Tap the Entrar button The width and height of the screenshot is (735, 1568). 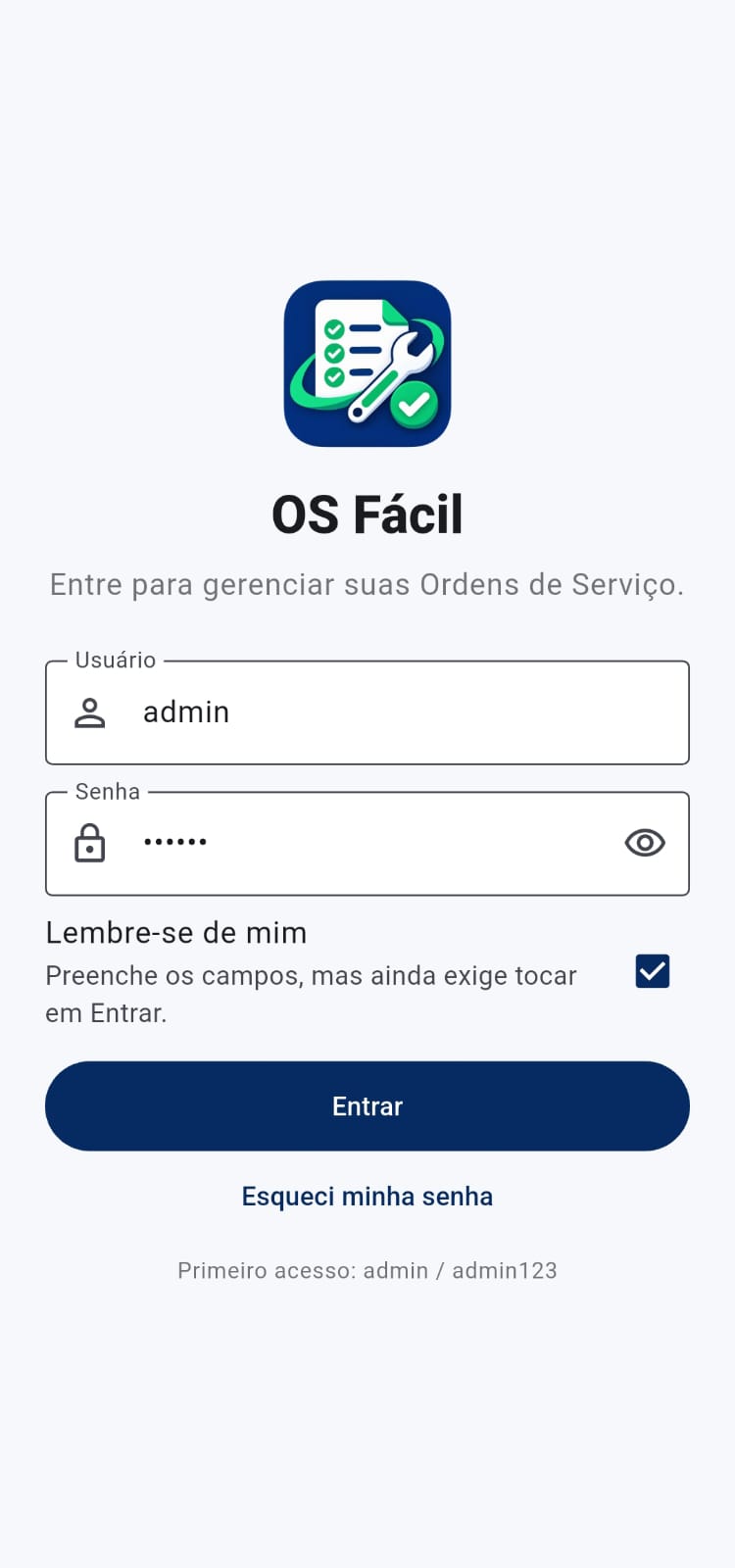pyautogui.click(x=367, y=1105)
